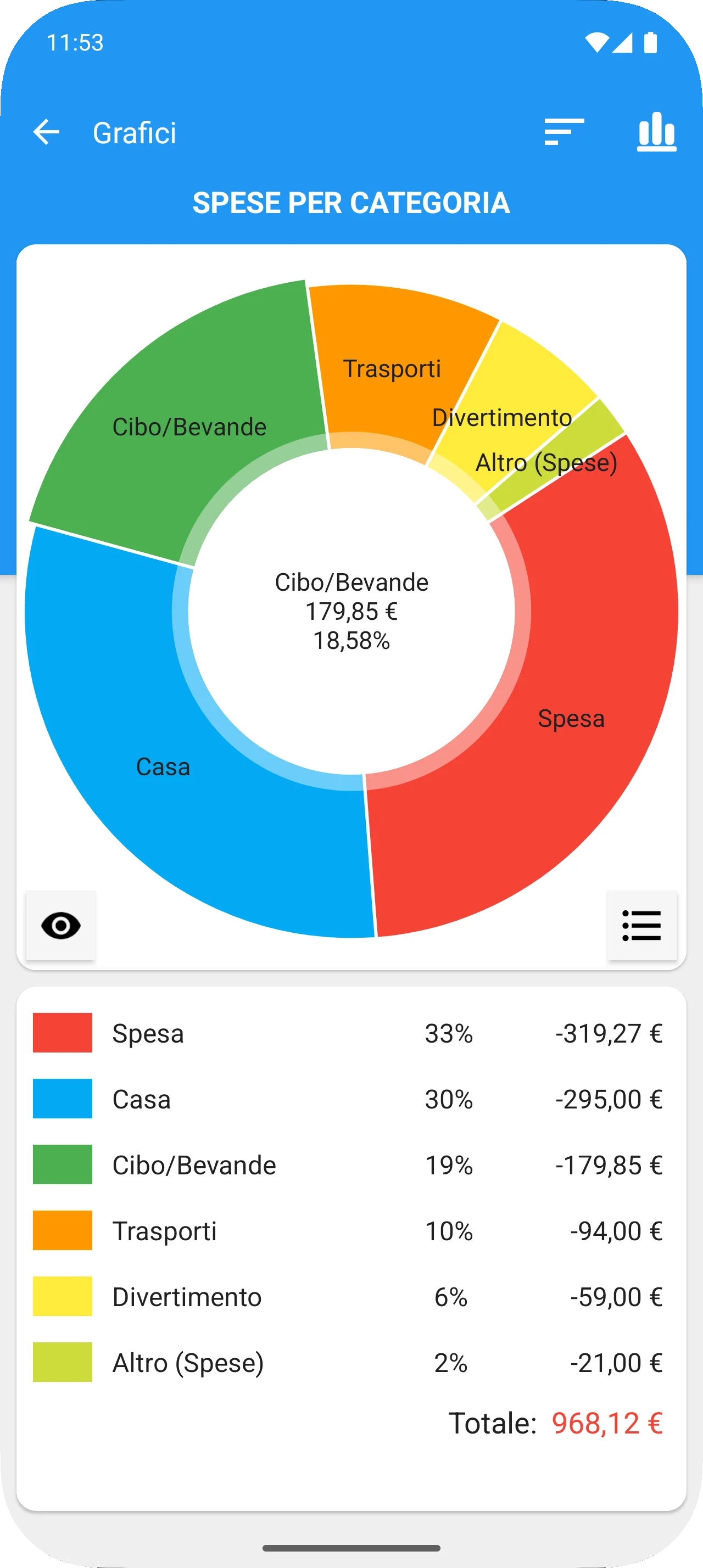Open the list view button
703x1568 pixels.
pyautogui.click(x=641, y=926)
